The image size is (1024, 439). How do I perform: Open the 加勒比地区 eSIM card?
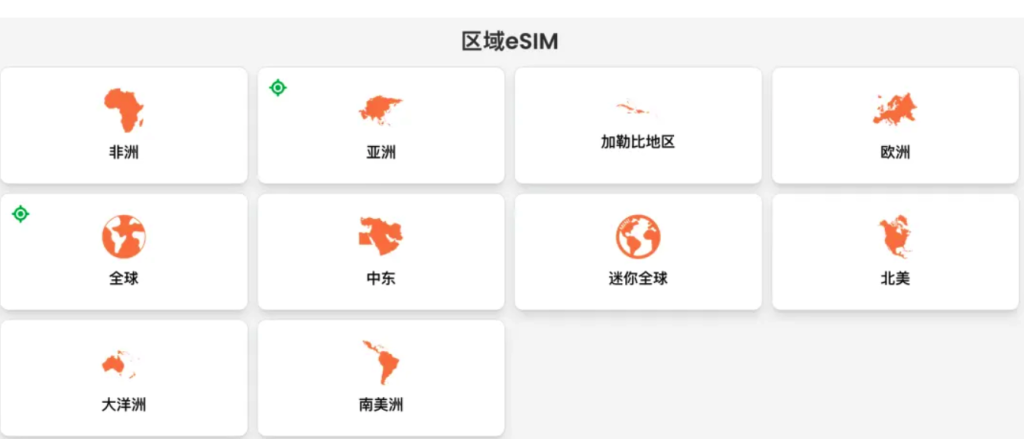(x=638, y=126)
